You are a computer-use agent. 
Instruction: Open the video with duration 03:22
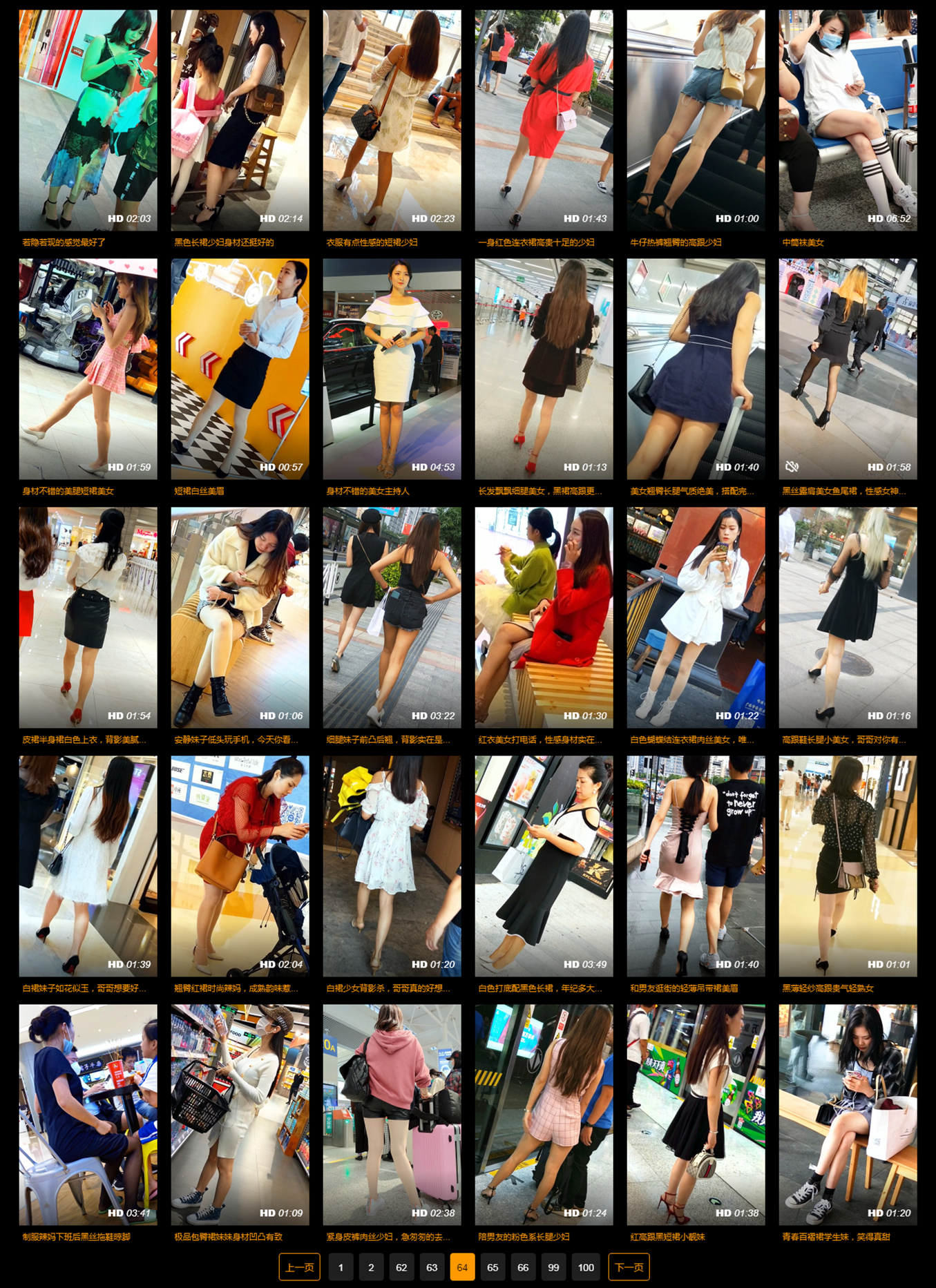[392, 617]
